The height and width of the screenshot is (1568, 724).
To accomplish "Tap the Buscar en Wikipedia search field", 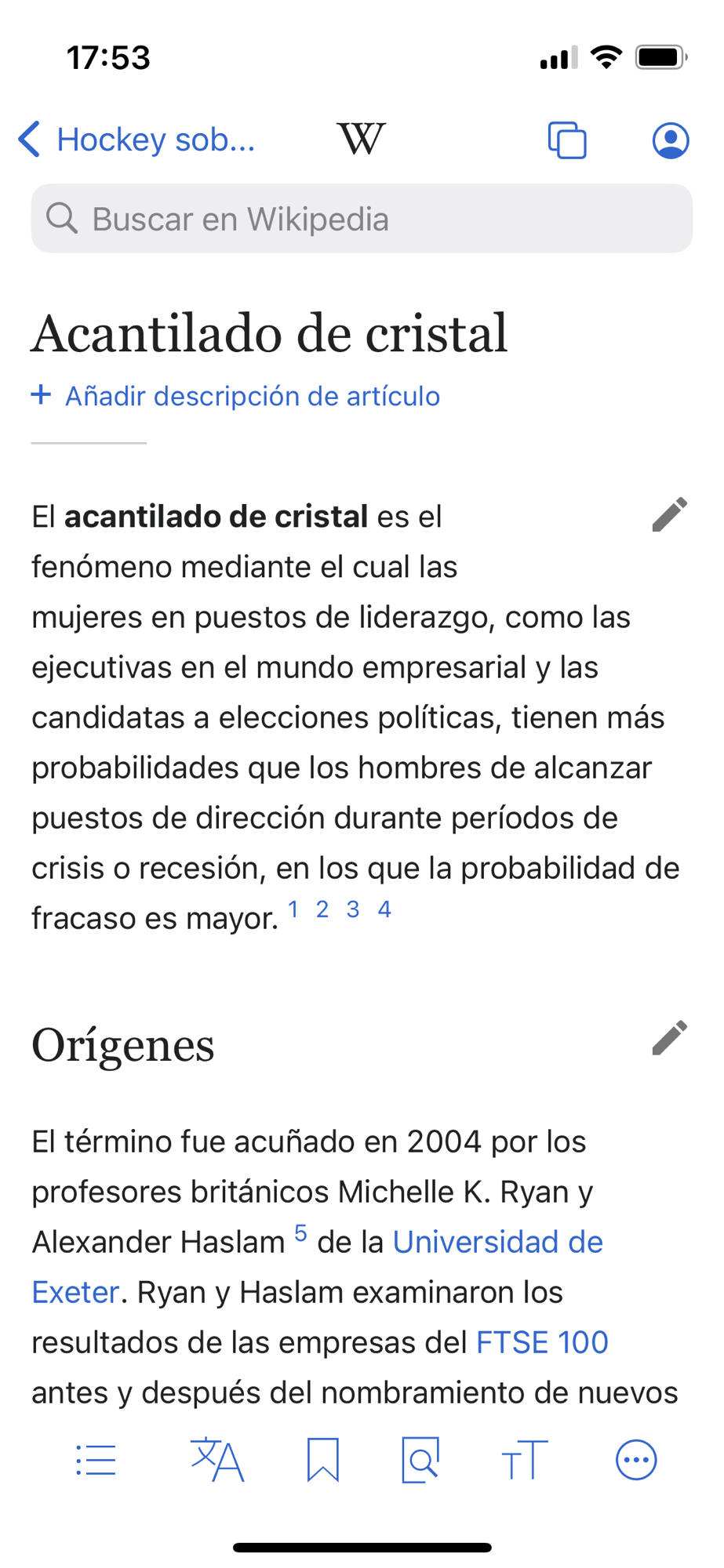I will [362, 219].
